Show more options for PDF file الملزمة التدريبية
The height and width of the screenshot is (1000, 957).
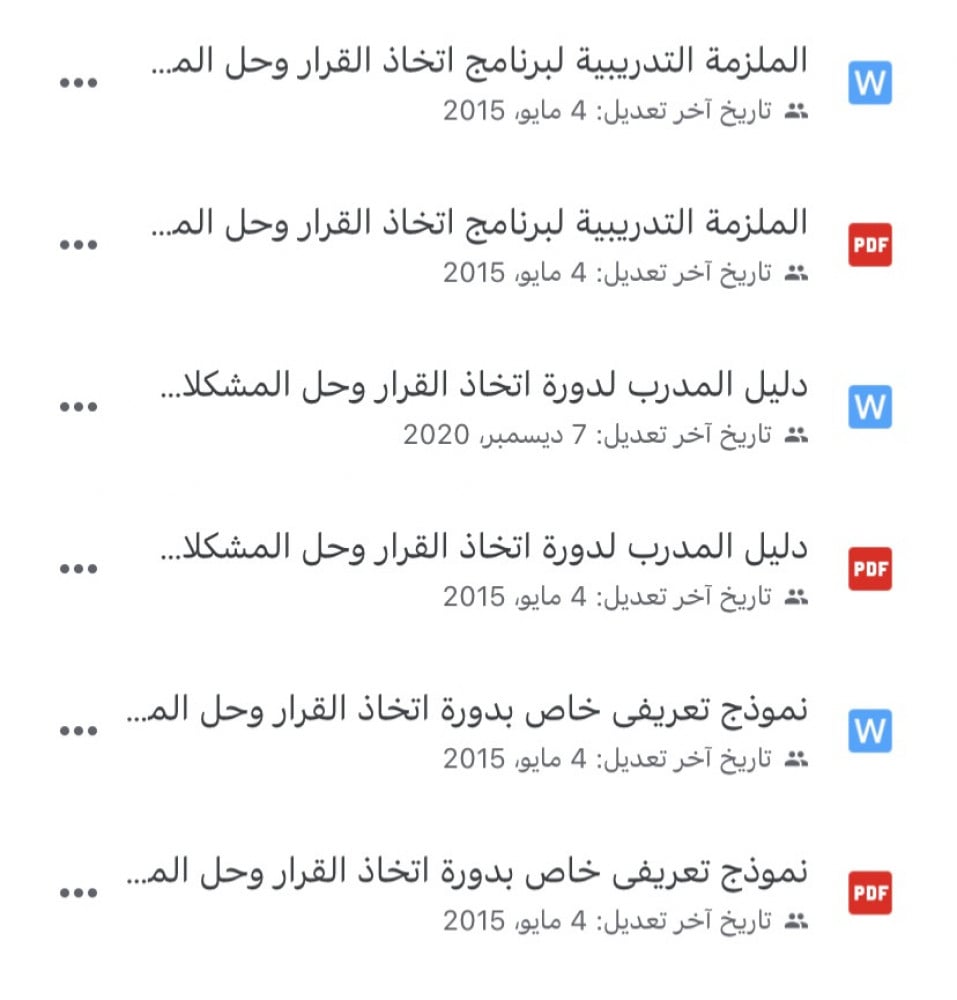(78, 246)
